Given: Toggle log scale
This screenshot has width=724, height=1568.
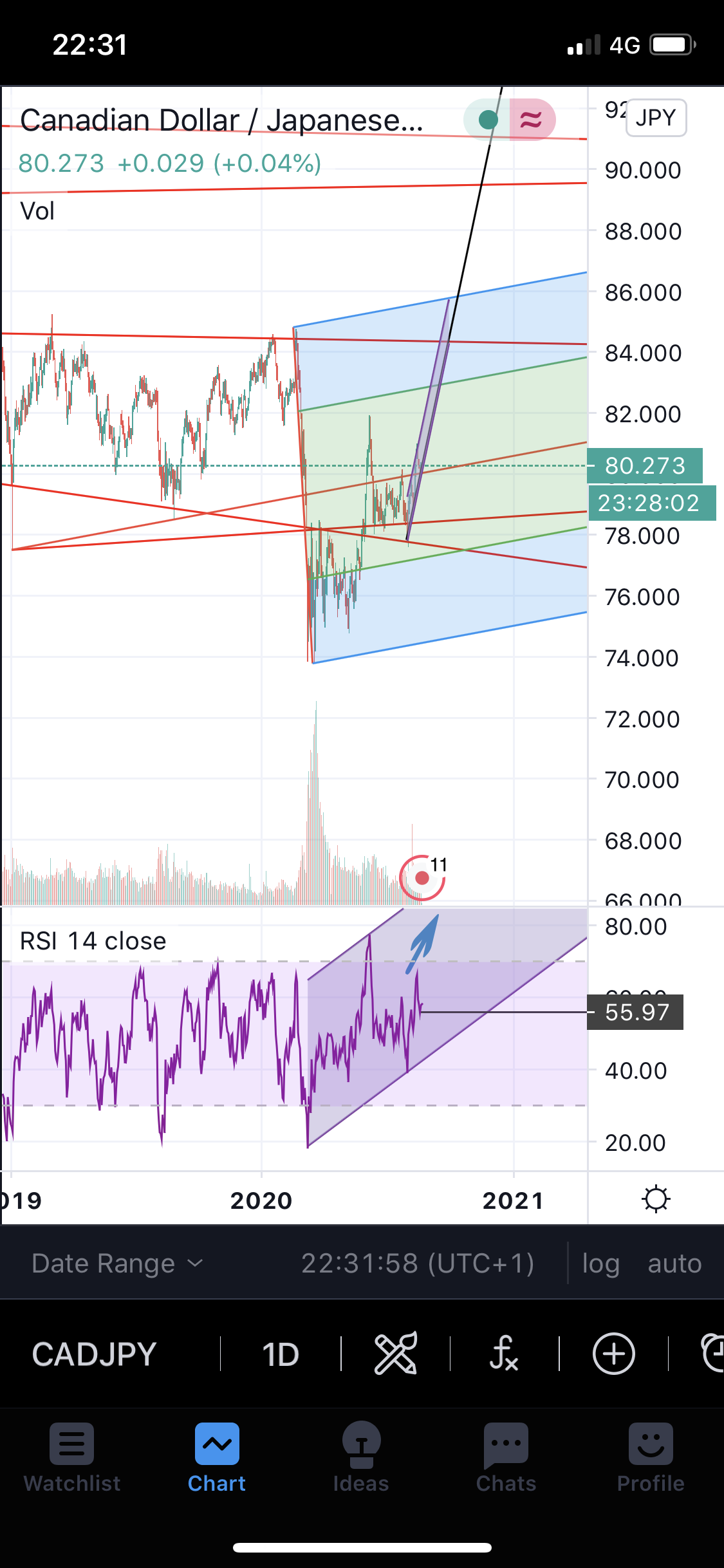Looking at the screenshot, I should (600, 1264).
